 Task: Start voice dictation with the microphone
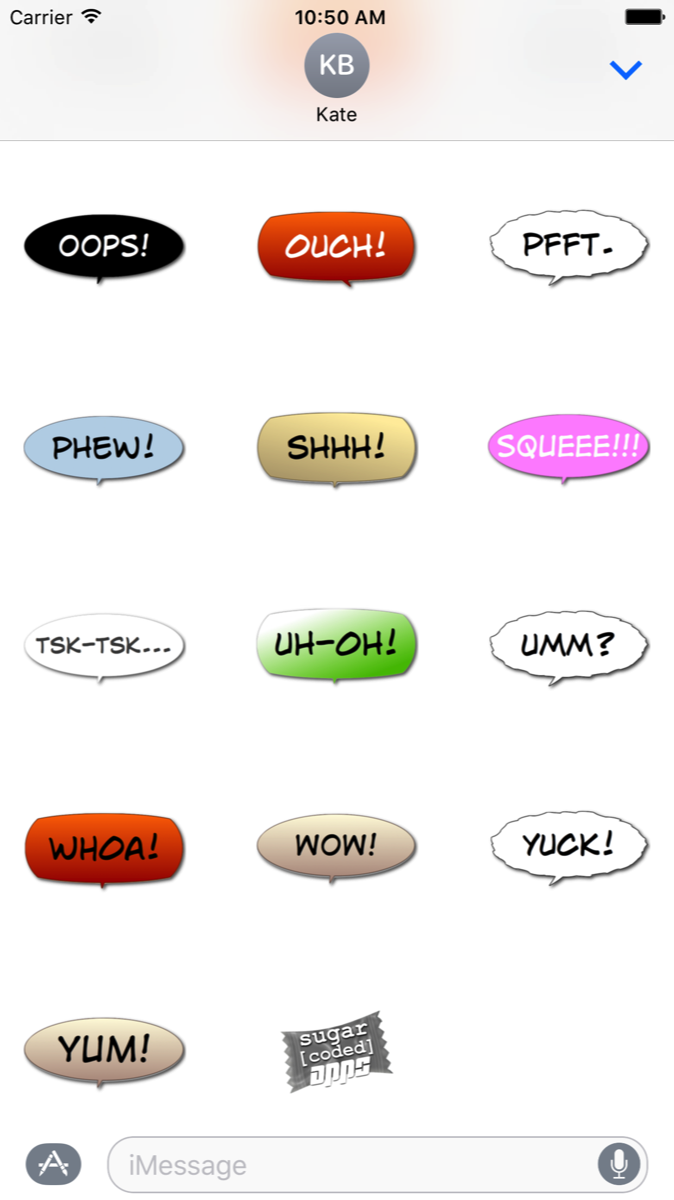619,1164
